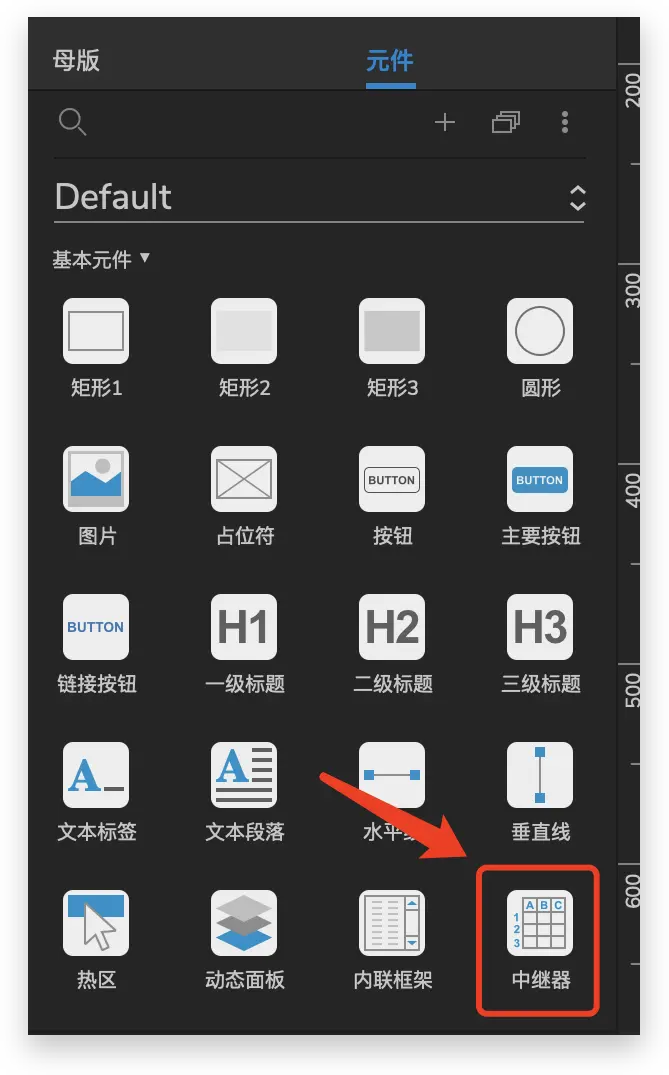
Task: Choose the 主要按钮 widget
Action: (x=540, y=479)
